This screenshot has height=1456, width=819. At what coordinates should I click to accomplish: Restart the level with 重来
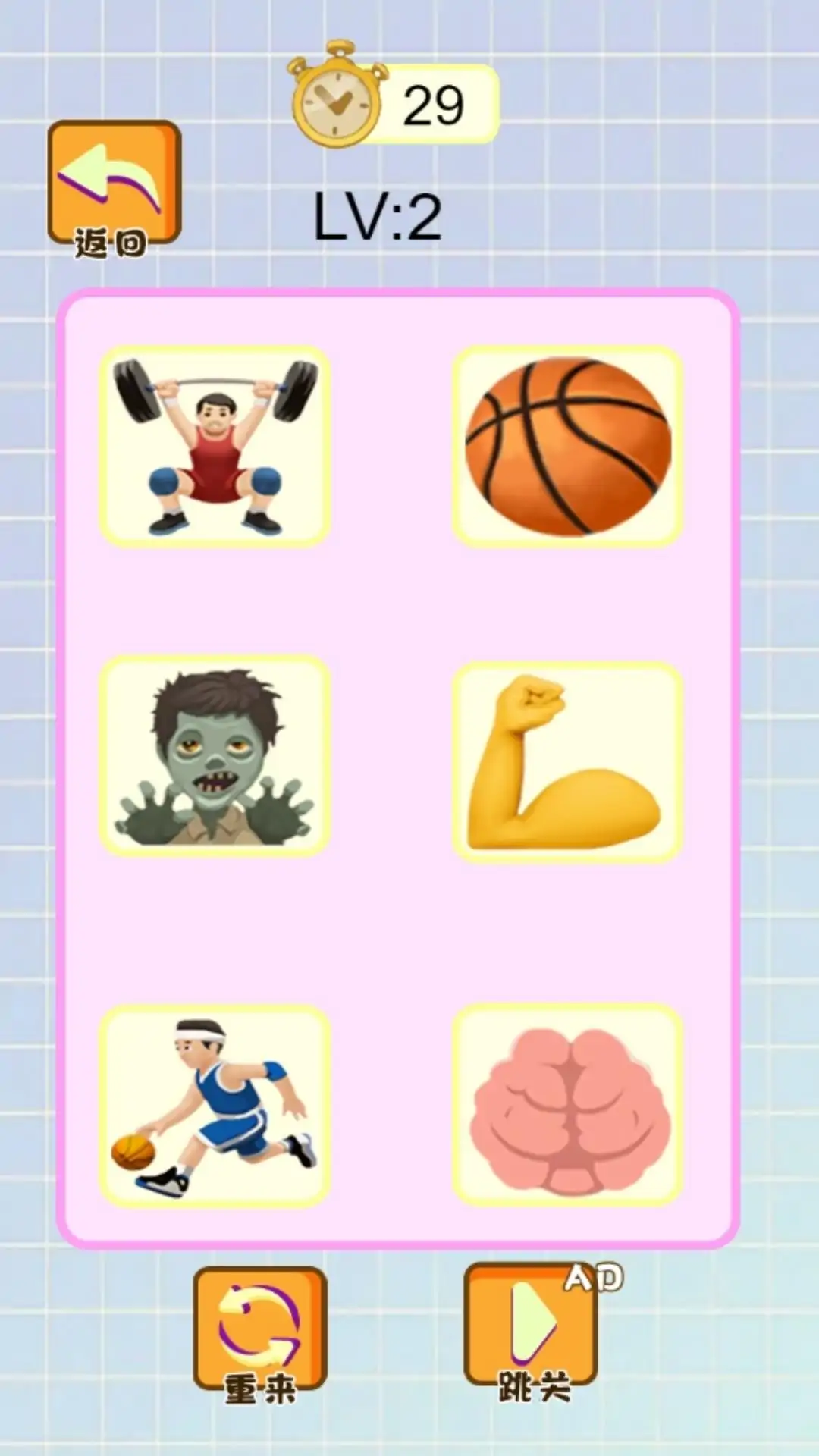click(260, 1332)
